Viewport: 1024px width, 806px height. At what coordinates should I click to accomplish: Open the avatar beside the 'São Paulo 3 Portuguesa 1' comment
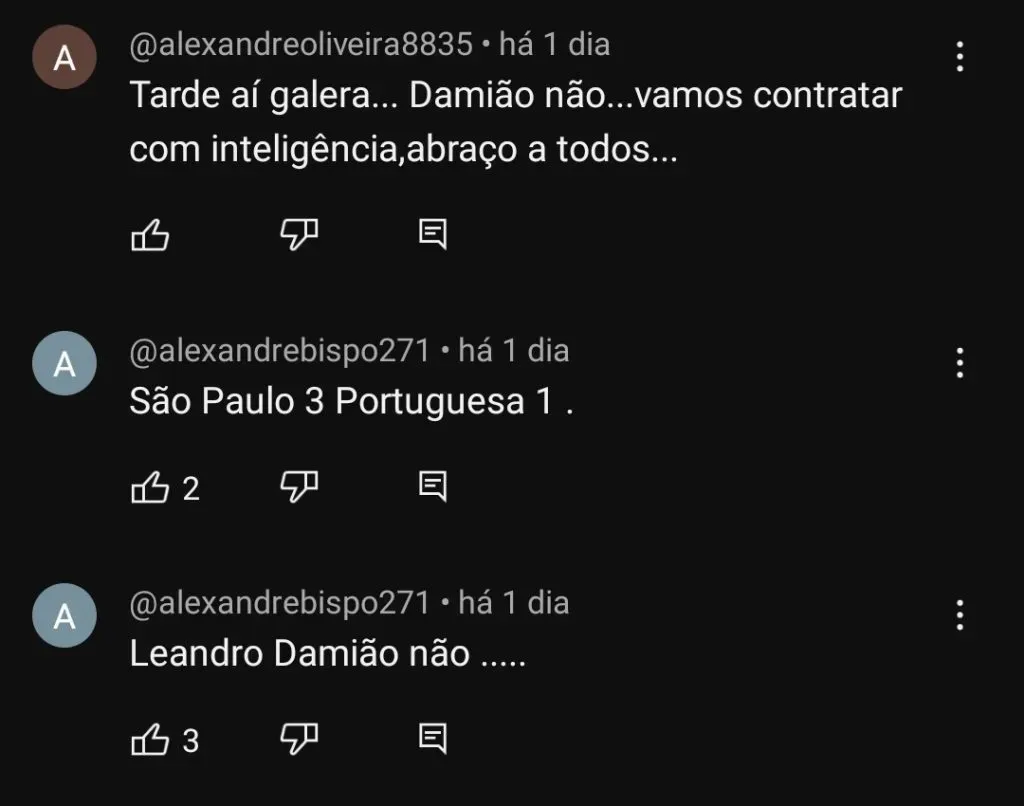coord(65,365)
